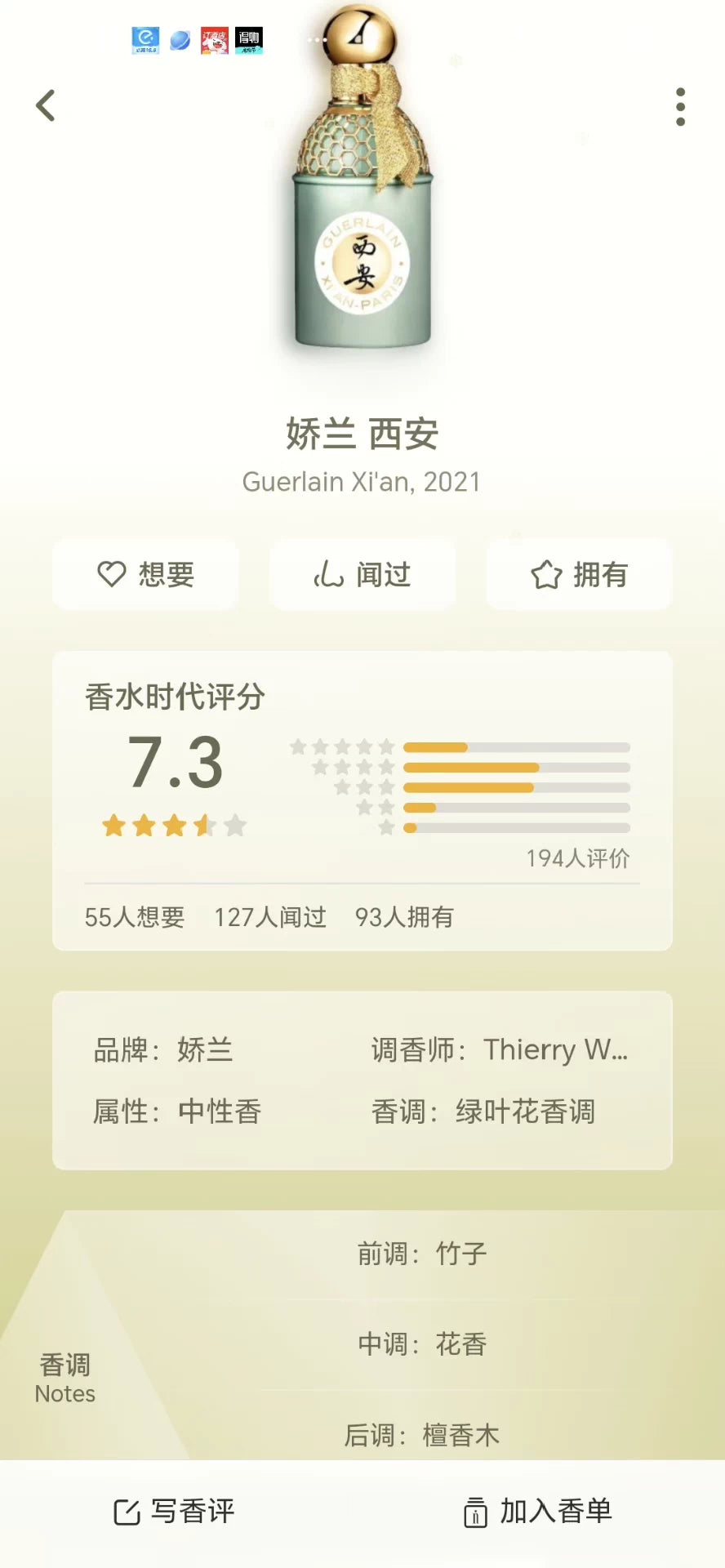Image resolution: width=725 pixels, height=1568 pixels.
Task: View the Guerlain Xi'an bottle image
Action: tap(362, 188)
